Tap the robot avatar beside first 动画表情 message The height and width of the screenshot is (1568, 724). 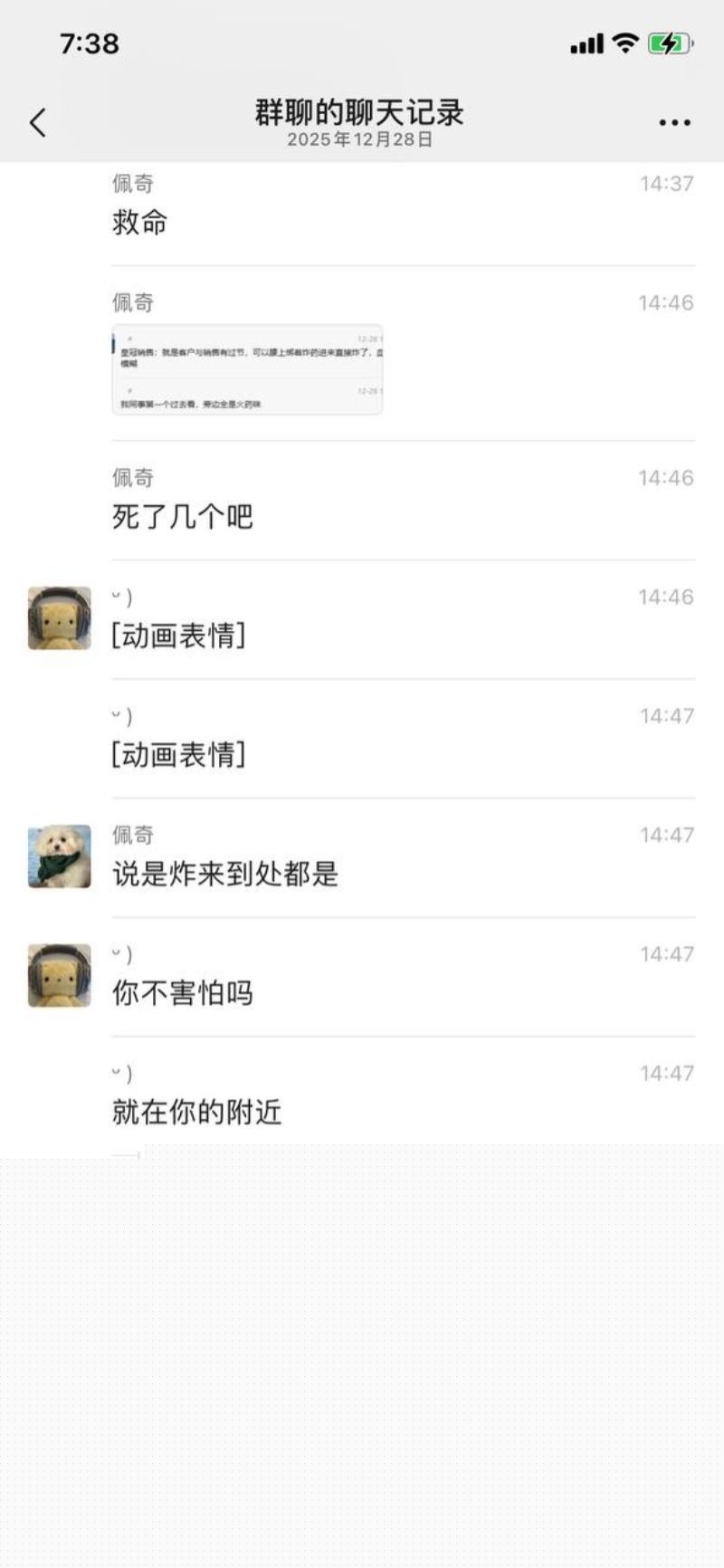[x=59, y=617]
